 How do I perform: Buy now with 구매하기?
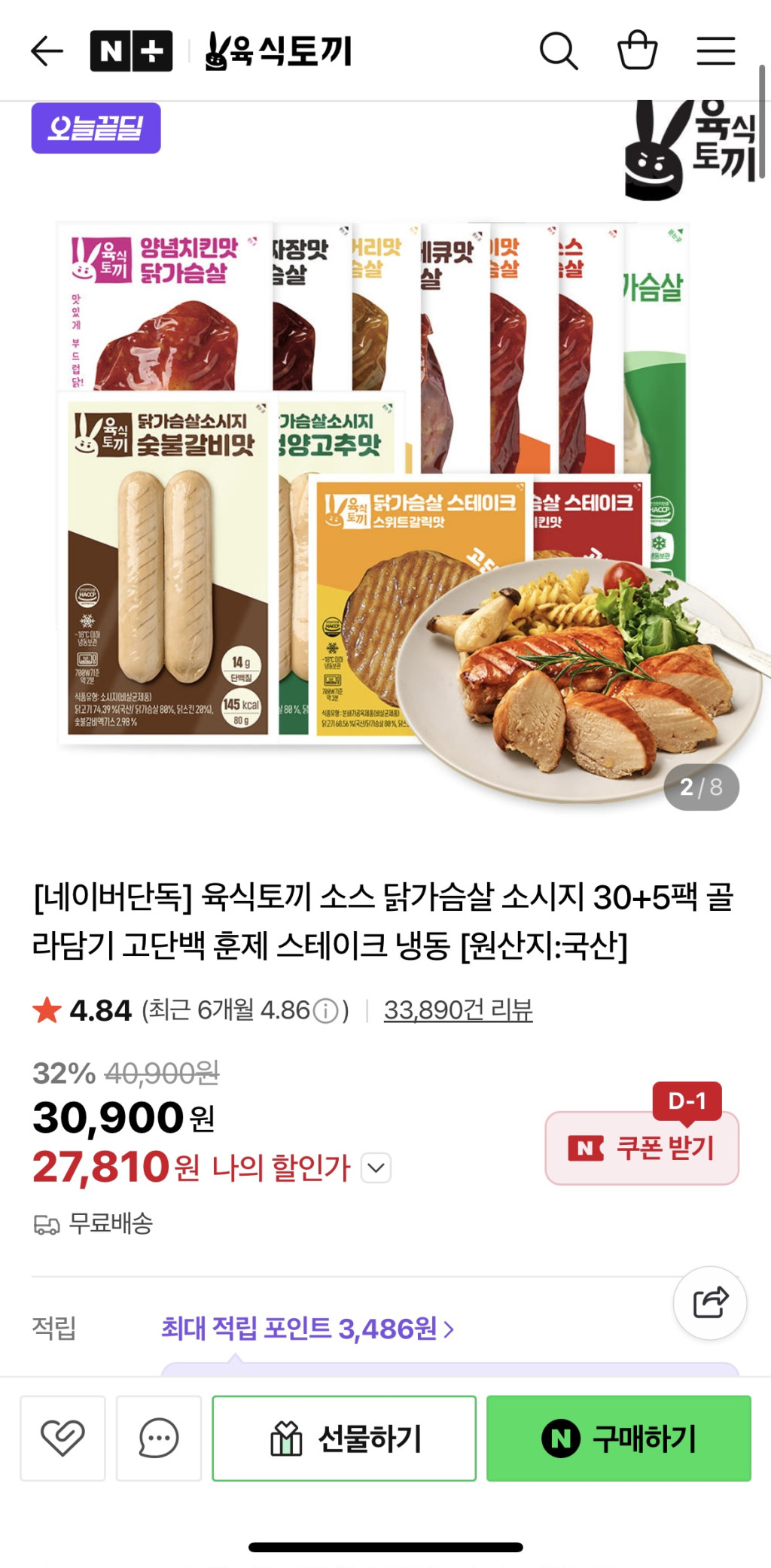pos(618,1438)
